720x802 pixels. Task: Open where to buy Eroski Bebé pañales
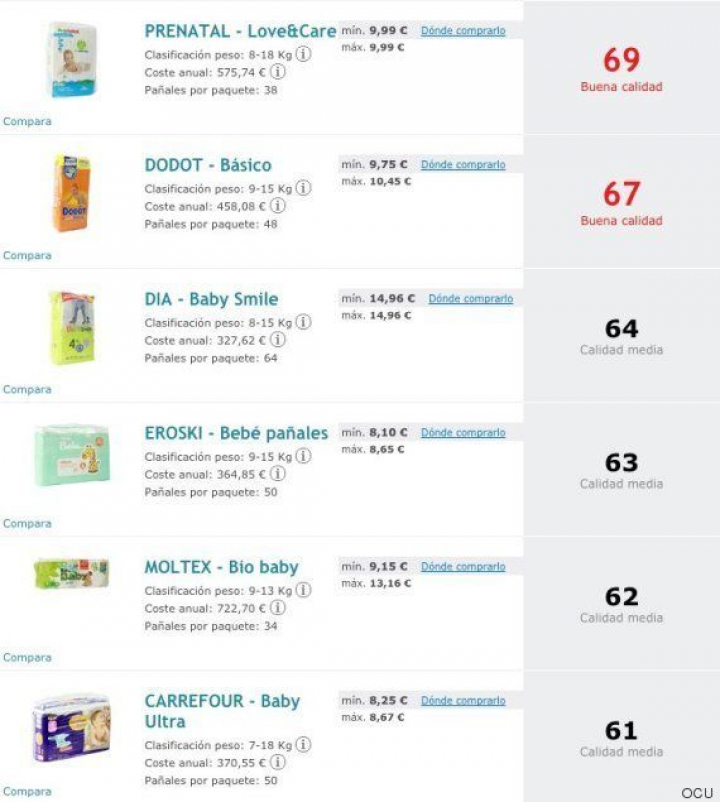pyautogui.click(x=463, y=433)
